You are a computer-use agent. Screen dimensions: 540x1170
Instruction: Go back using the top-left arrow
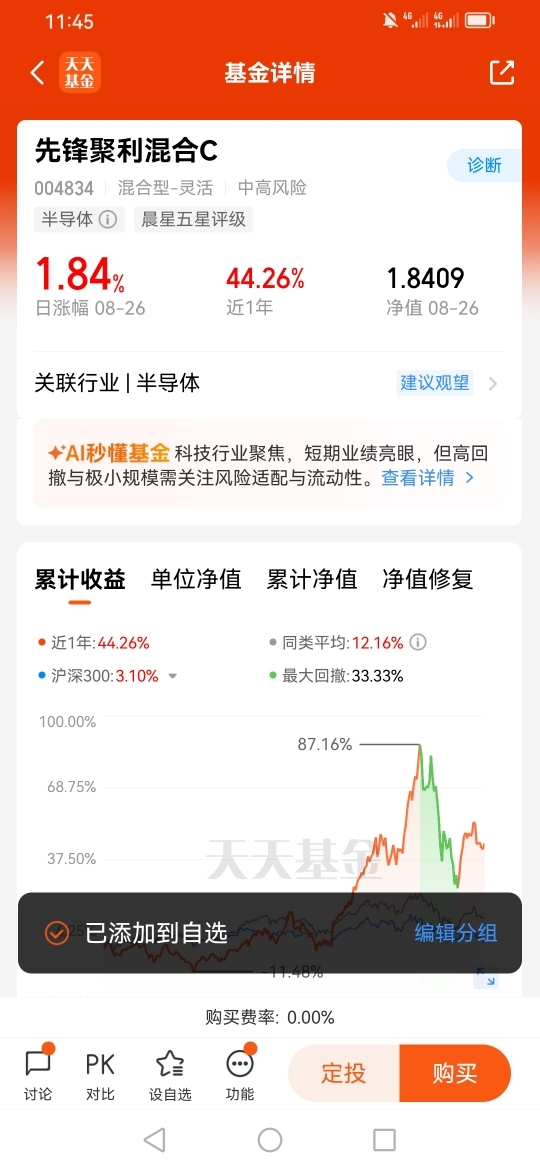(37, 72)
